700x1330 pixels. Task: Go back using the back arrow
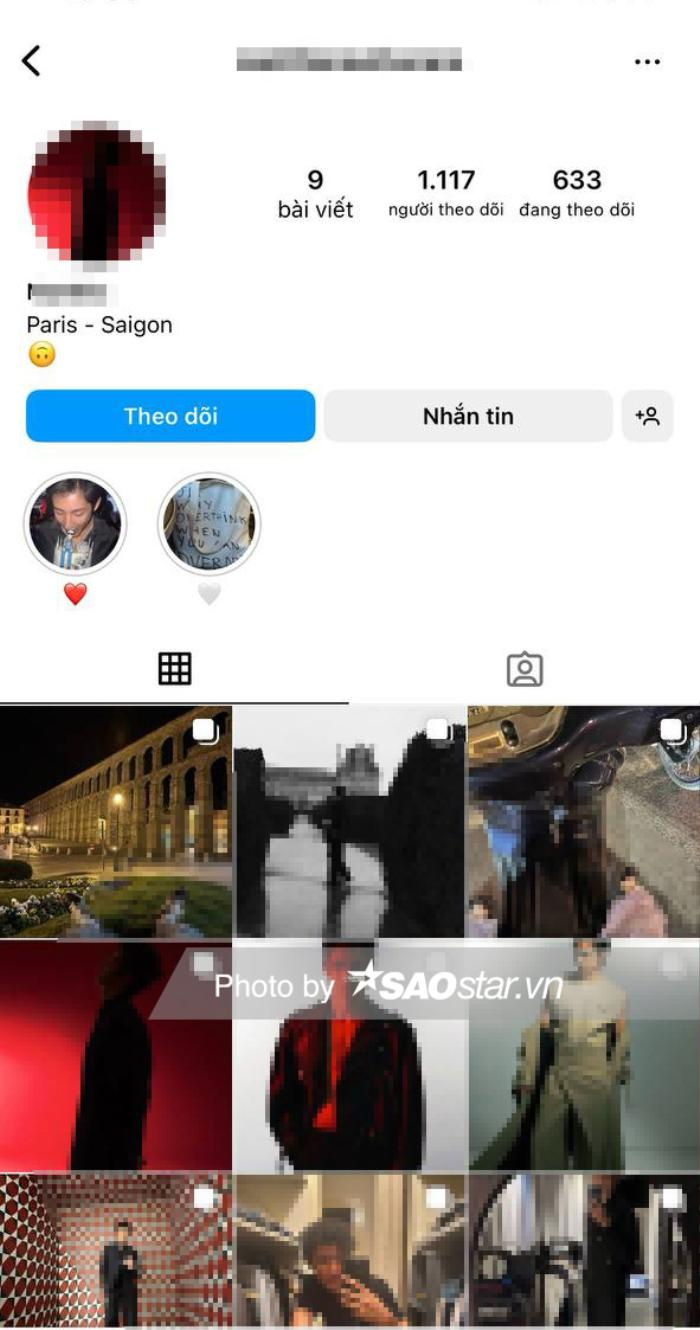pos(32,61)
